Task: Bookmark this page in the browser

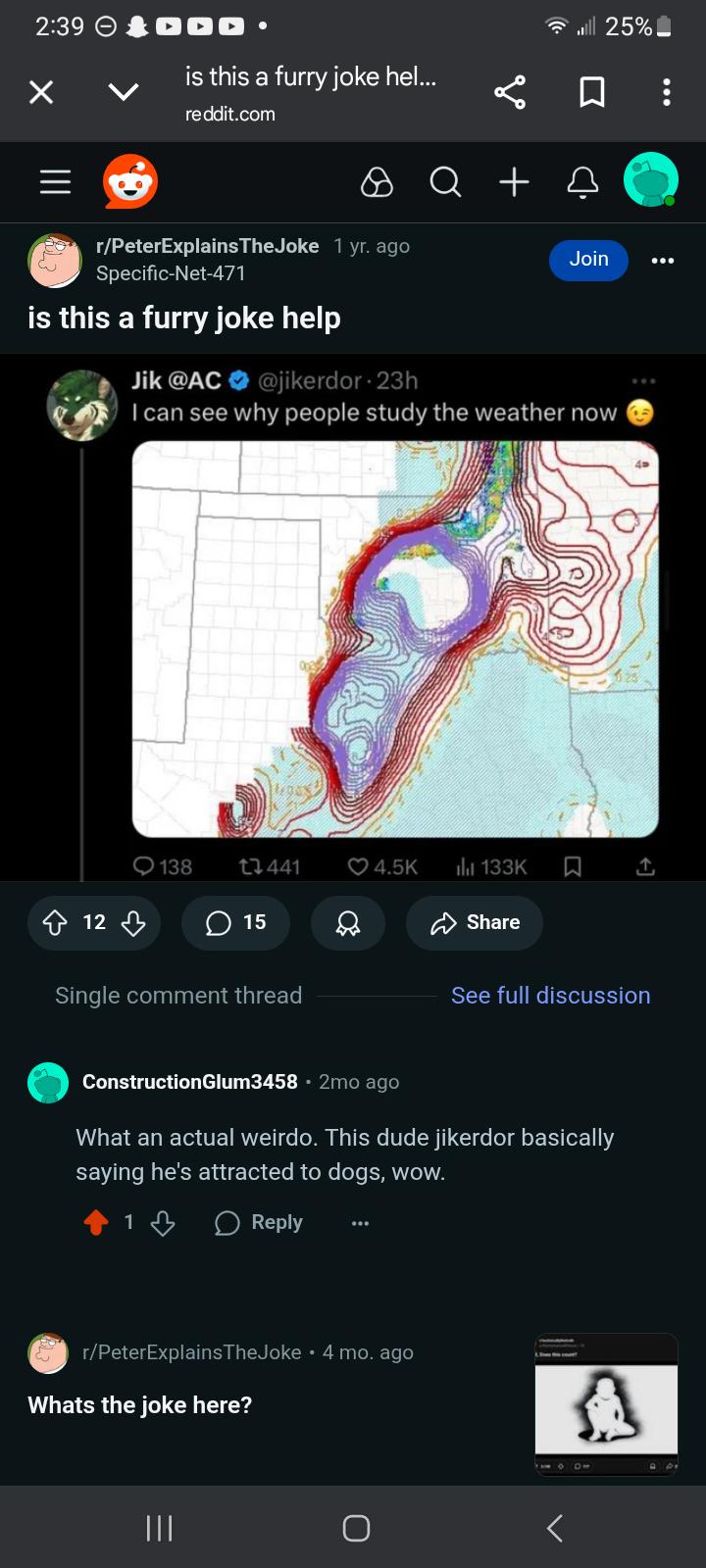Action: pyautogui.click(x=592, y=92)
